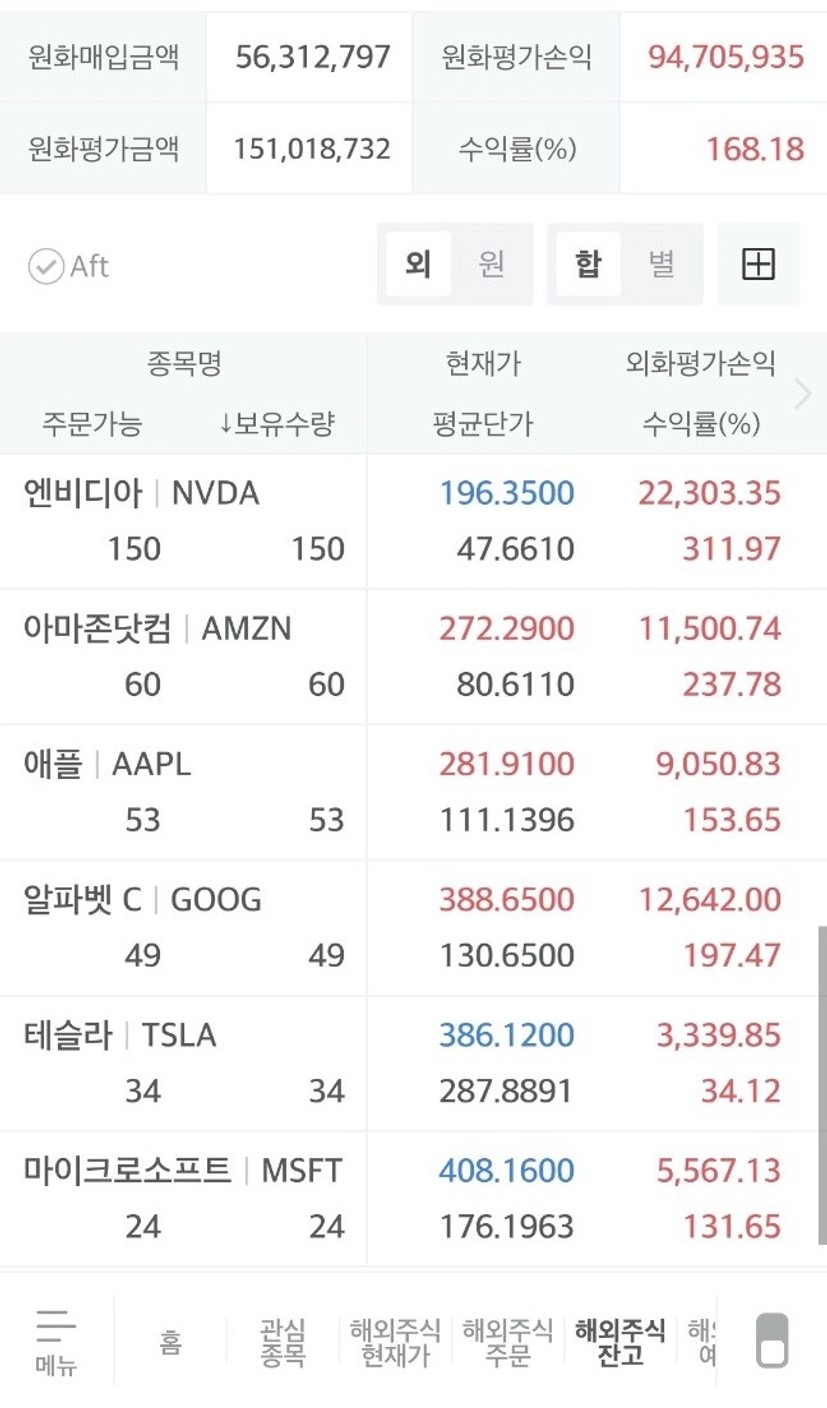This screenshot has height=1408, width=827.
Task: Switch to the 원 currency option
Action: coord(491,265)
